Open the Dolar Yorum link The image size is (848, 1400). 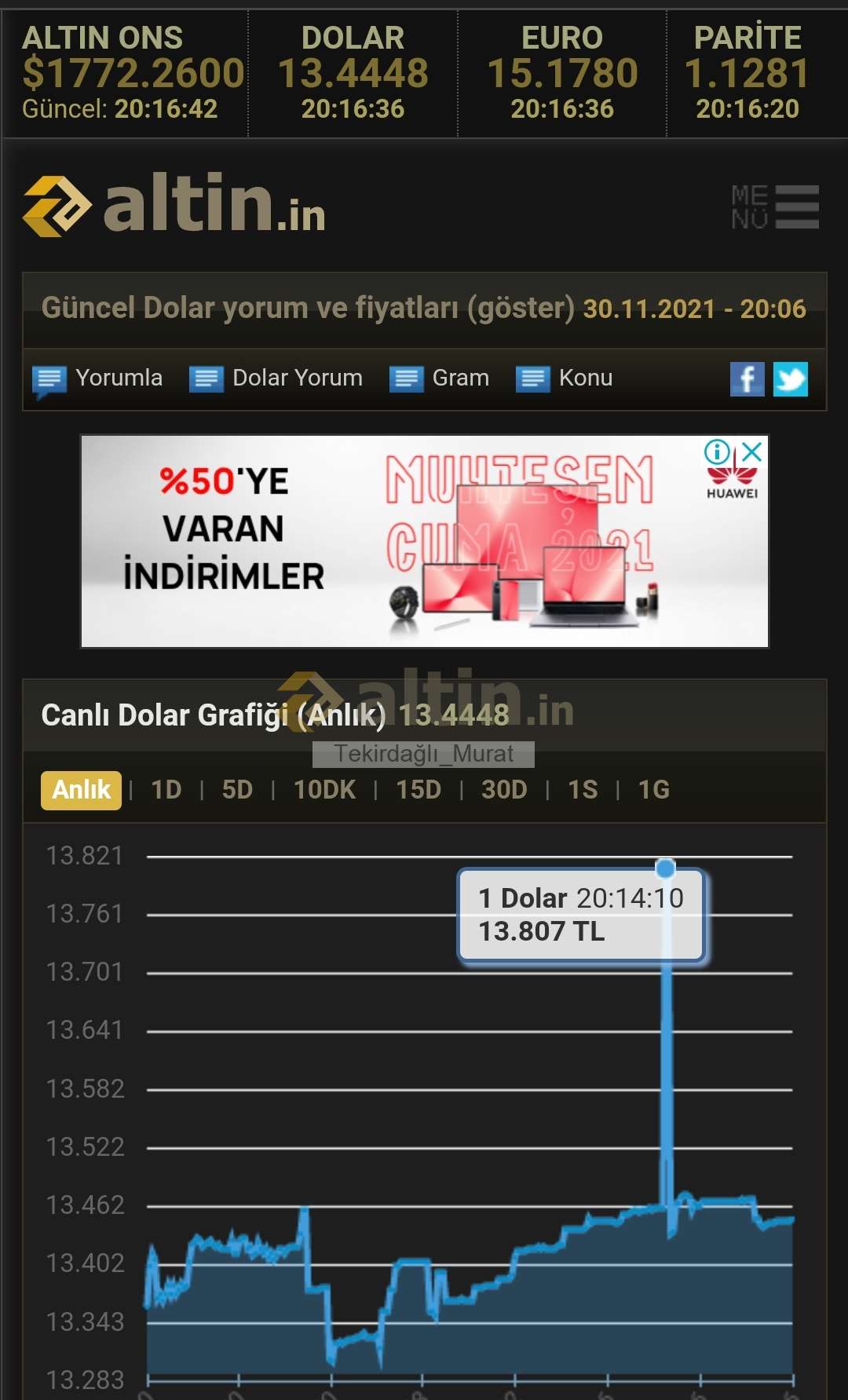(276, 378)
